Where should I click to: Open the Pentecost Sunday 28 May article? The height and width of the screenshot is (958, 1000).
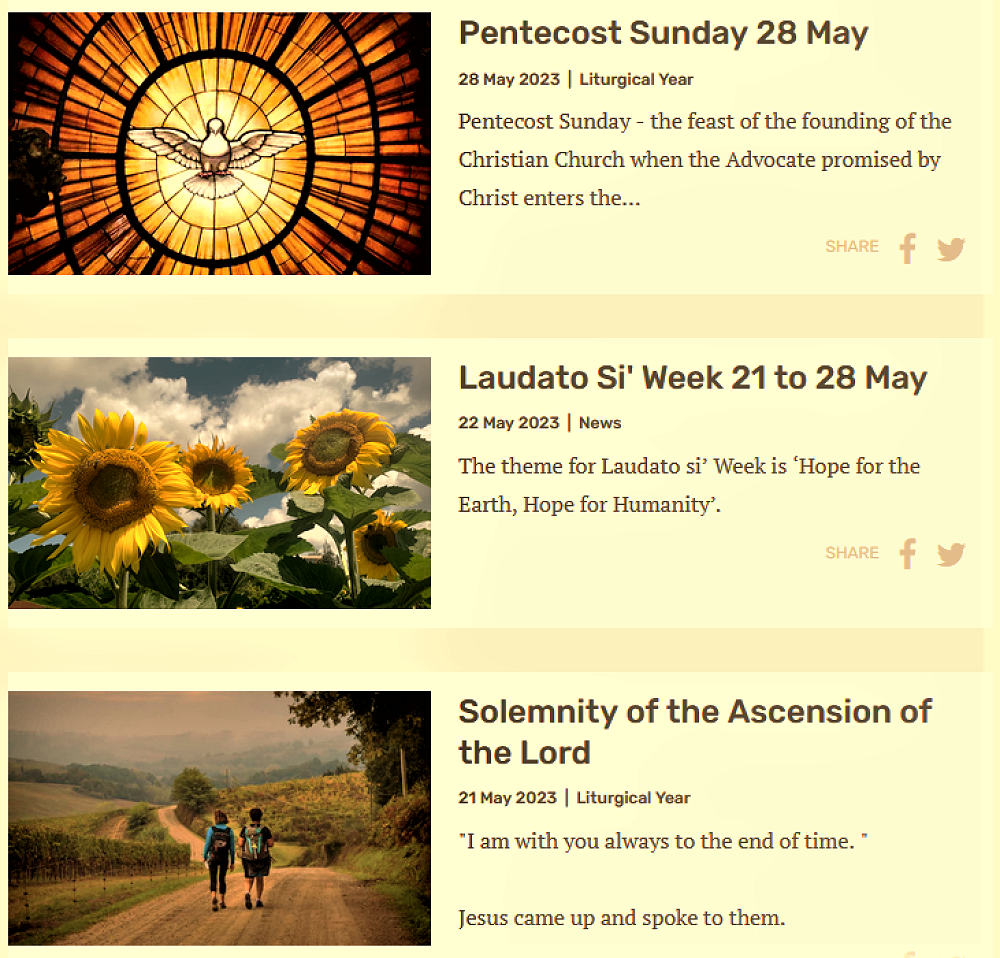pyautogui.click(x=663, y=33)
